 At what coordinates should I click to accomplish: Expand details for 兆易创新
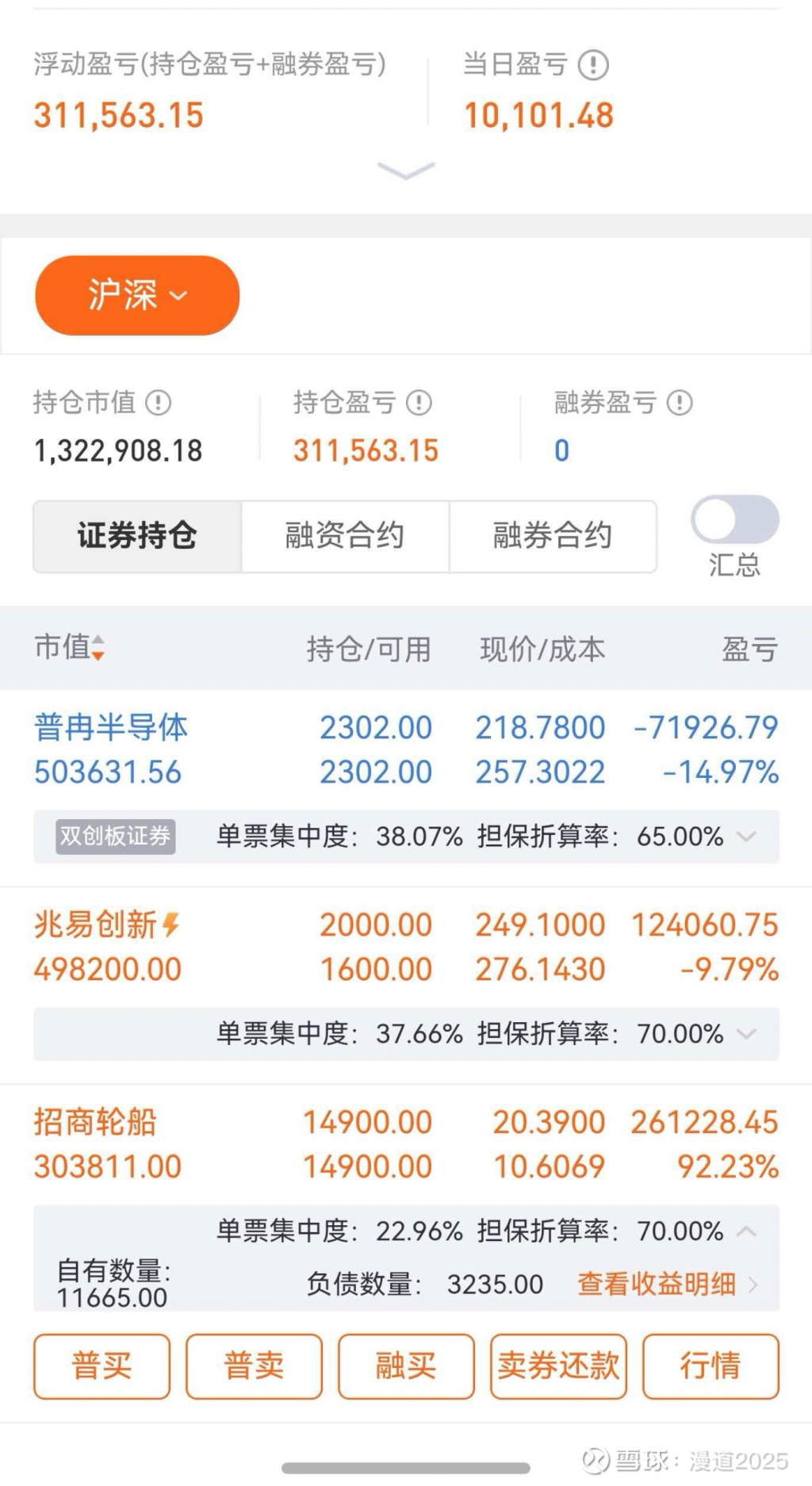746,1034
